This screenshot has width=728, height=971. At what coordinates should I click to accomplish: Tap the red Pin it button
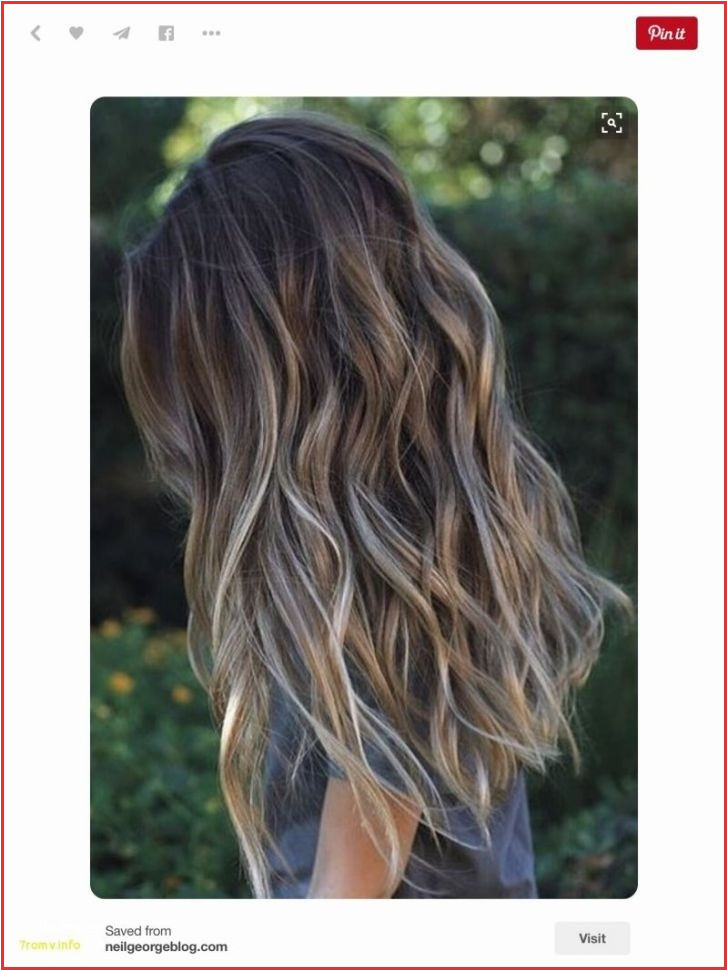click(666, 33)
